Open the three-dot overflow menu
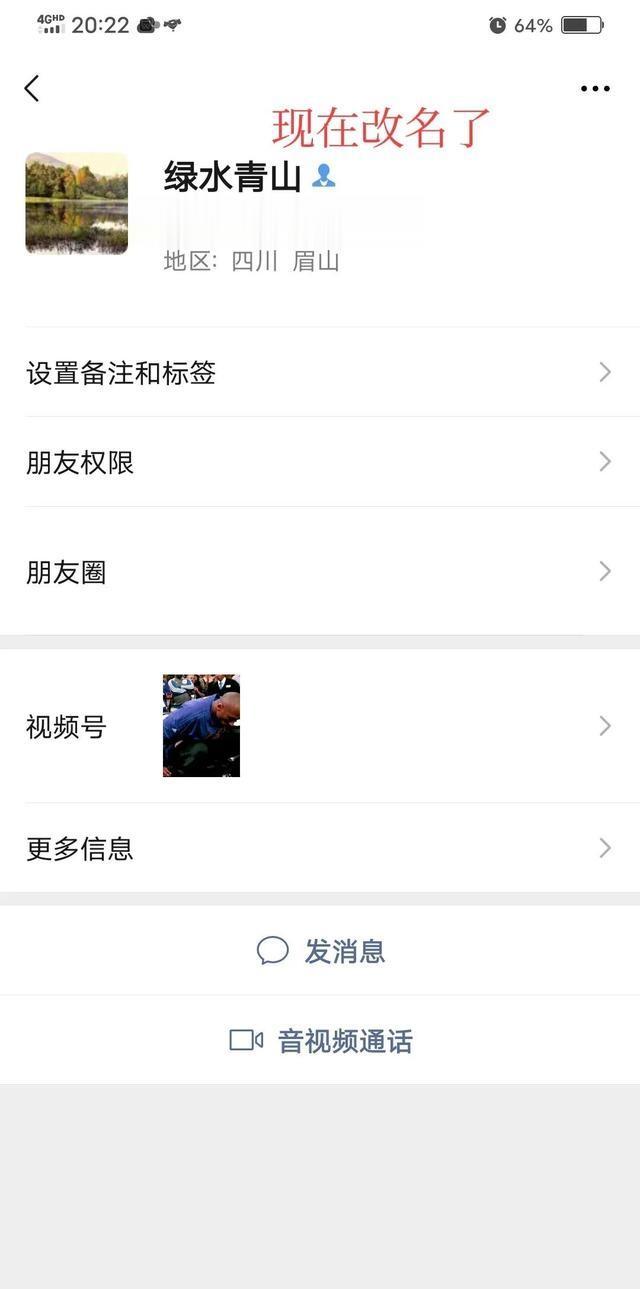This screenshot has height=1289, width=640. (595, 89)
